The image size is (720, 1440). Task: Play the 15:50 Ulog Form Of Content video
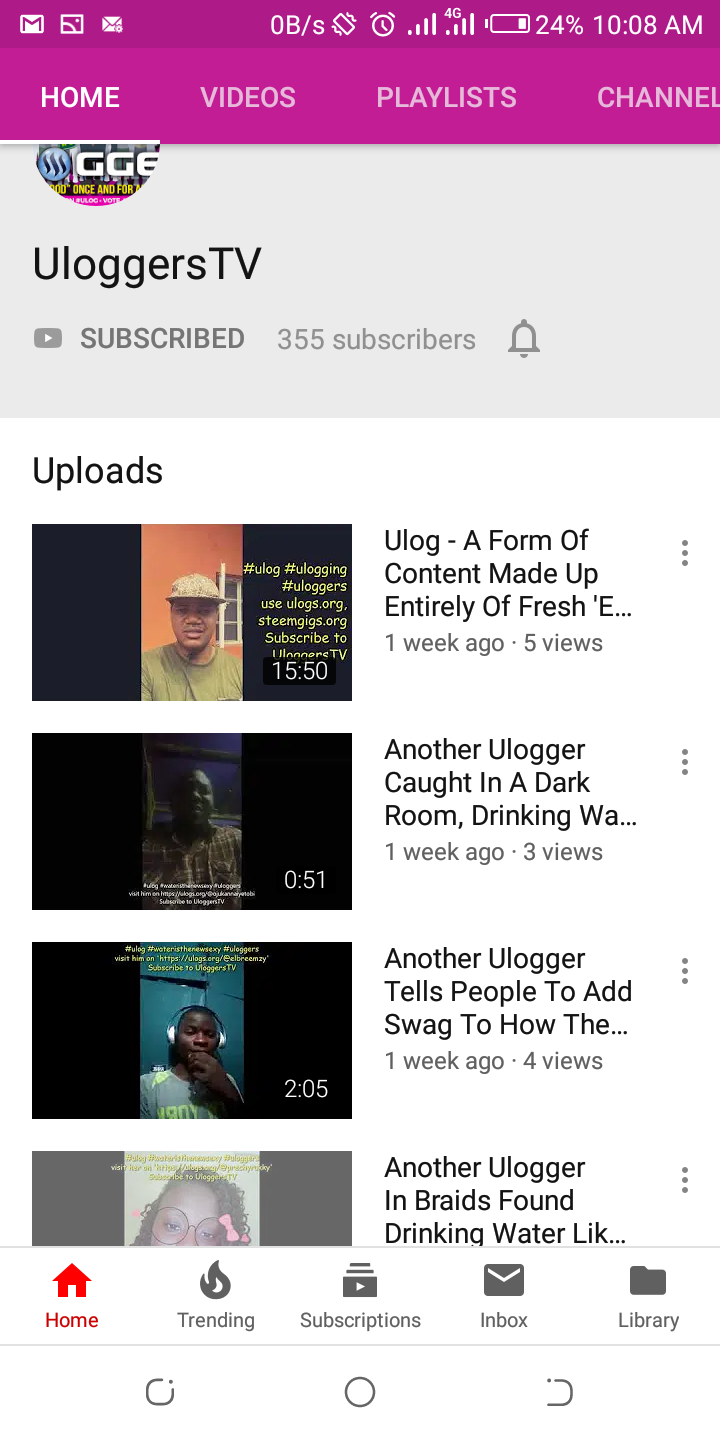click(x=192, y=612)
